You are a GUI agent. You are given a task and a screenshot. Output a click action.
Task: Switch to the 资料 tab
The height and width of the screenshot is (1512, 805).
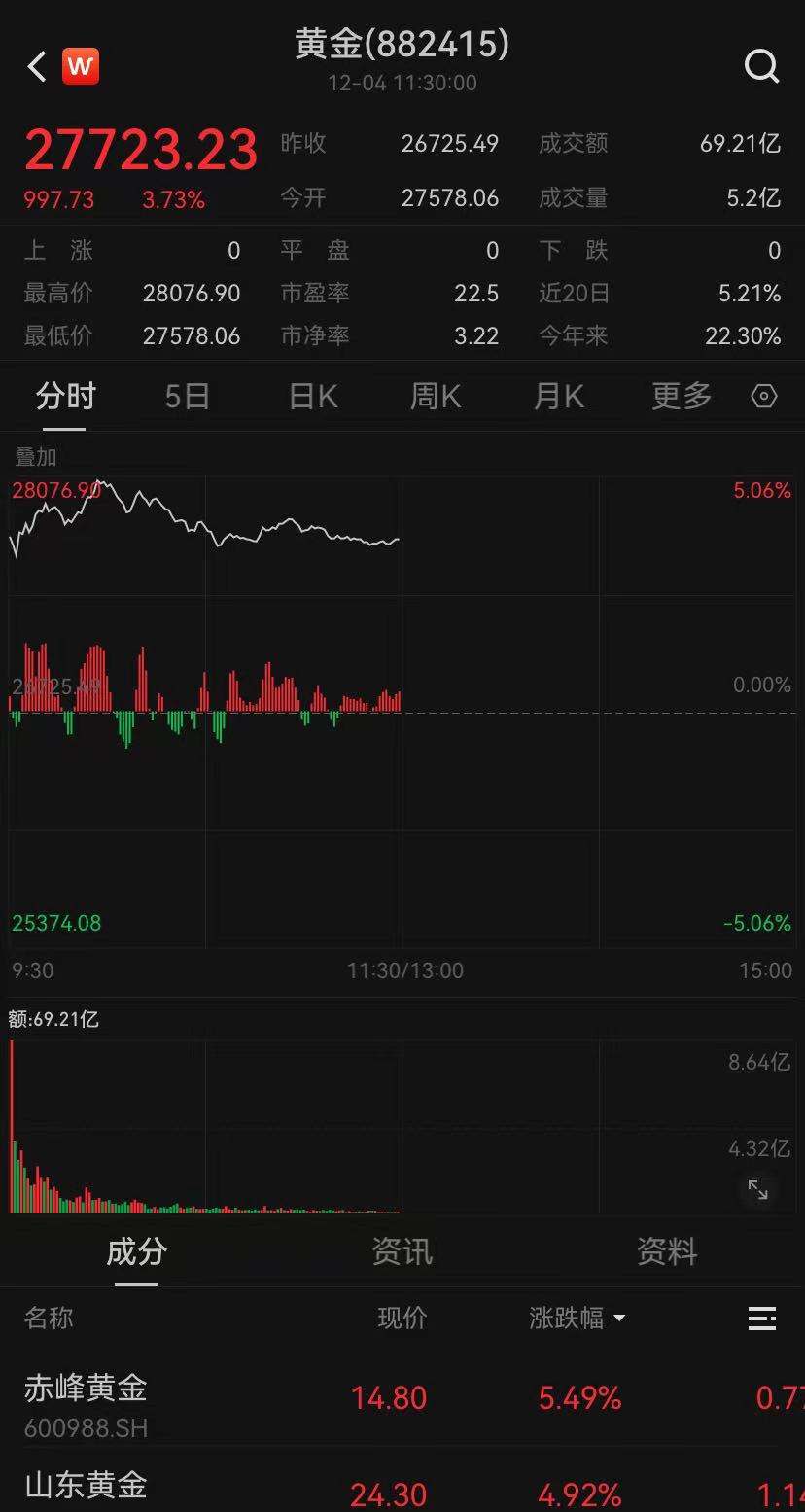coord(667,1251)
